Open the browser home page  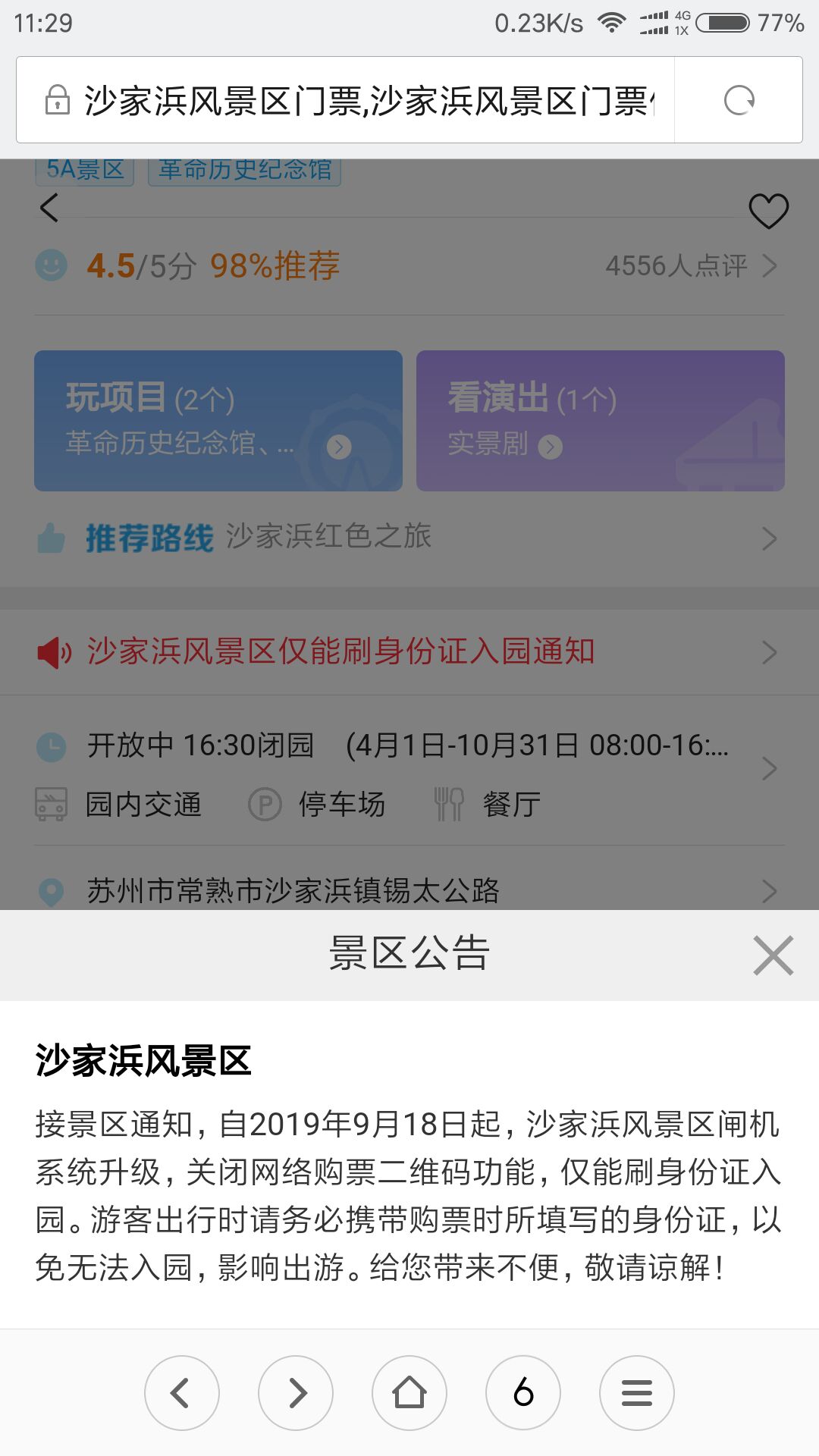409,1393
